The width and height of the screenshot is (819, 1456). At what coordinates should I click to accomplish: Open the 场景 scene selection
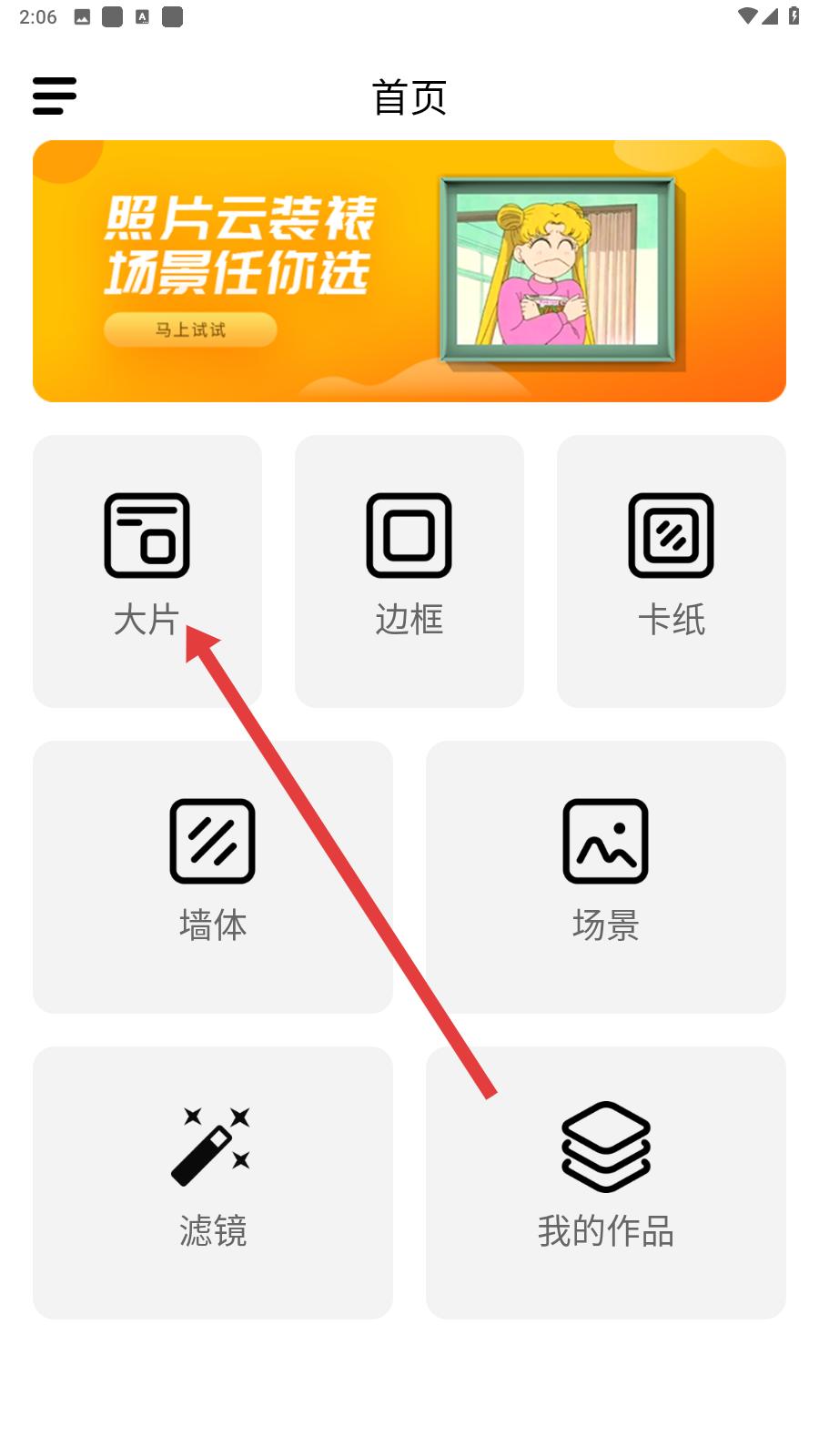pyautogui.click(x=605, y=876)
